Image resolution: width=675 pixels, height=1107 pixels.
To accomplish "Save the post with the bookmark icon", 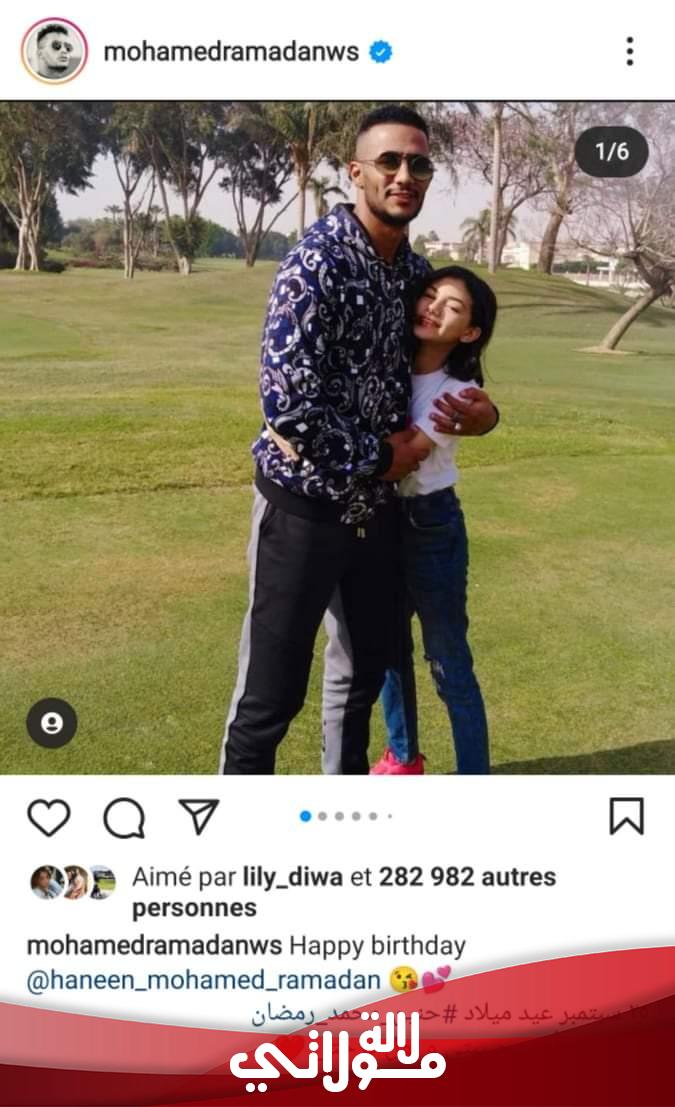I will (626, 816).
